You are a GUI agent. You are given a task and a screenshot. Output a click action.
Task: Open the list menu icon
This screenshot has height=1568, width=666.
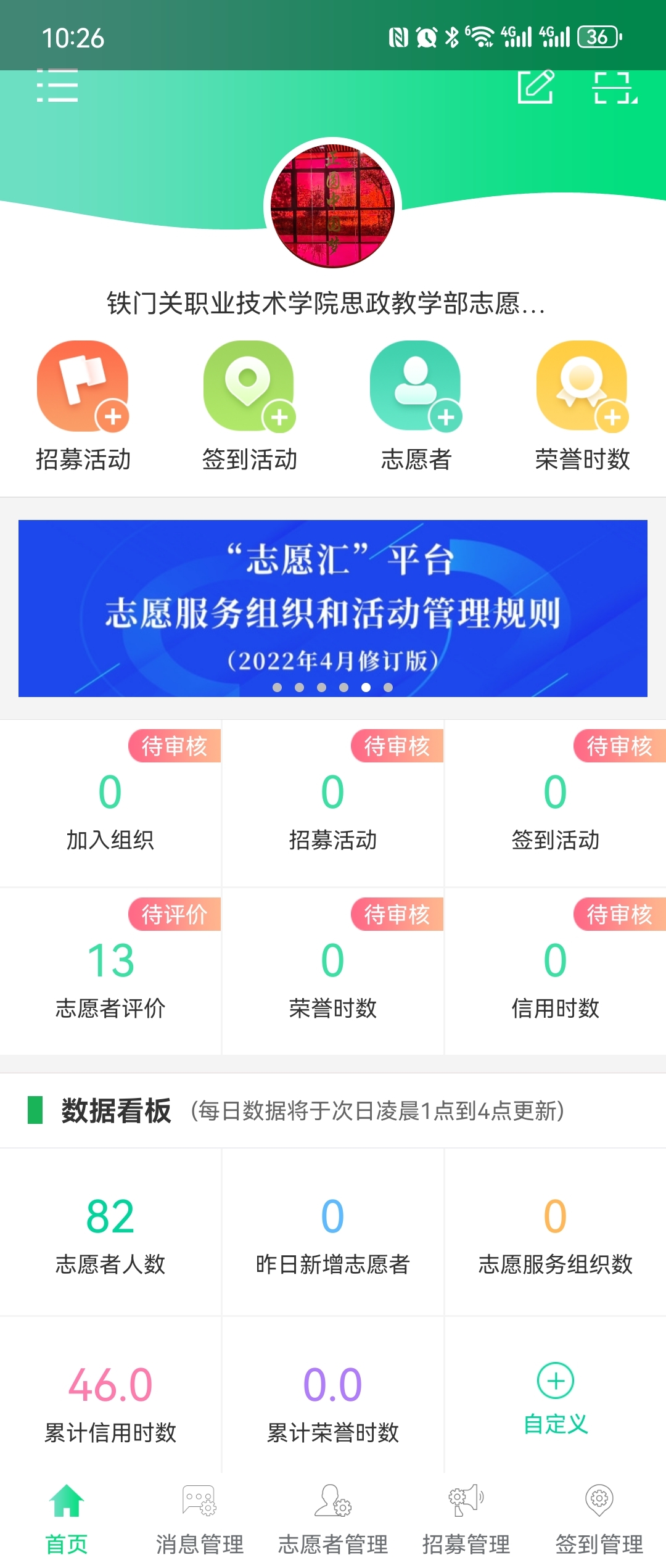pos(57,86)
